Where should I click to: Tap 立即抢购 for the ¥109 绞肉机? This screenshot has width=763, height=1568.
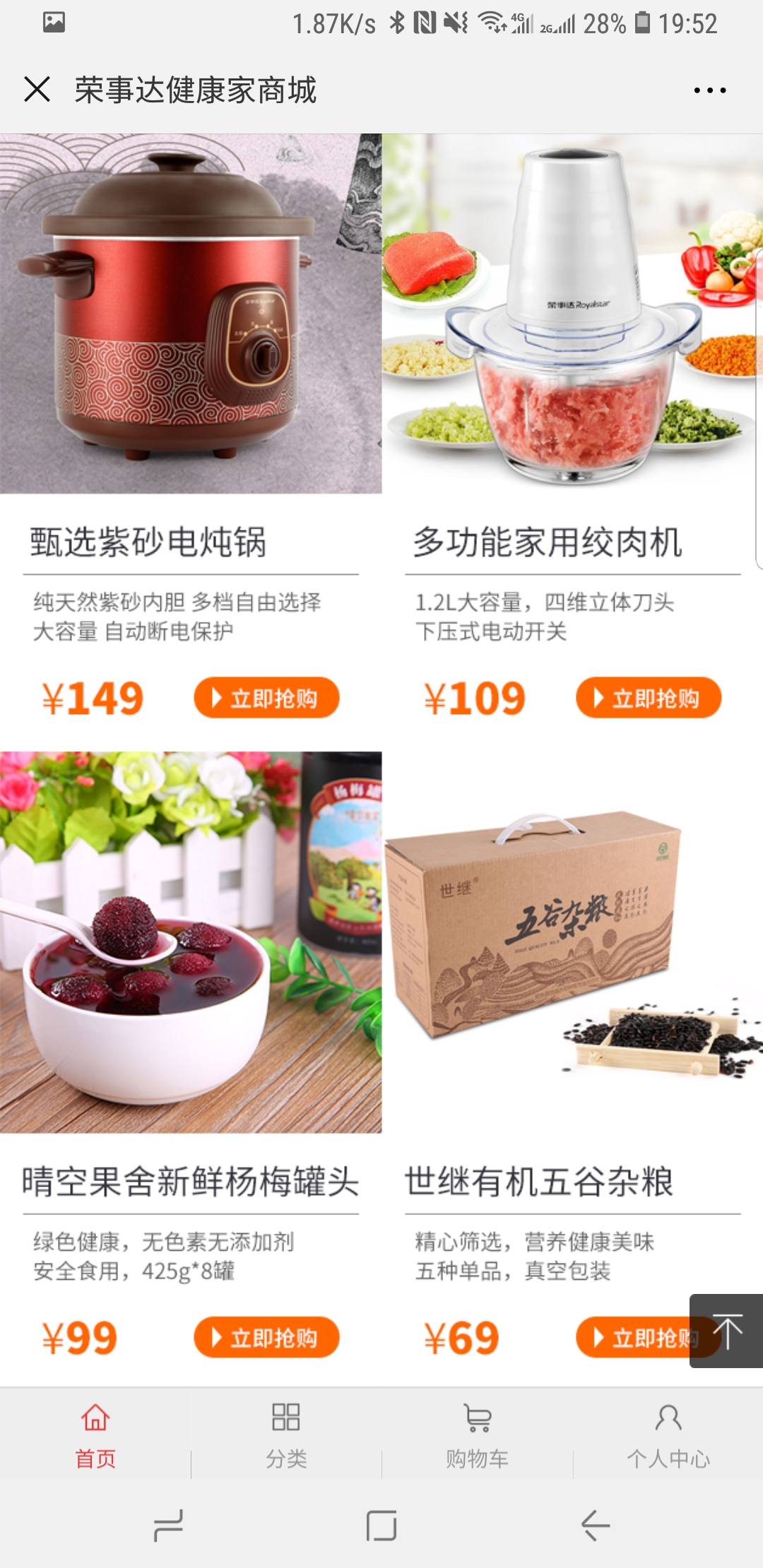pyautogui.click(x=649, y=698)
